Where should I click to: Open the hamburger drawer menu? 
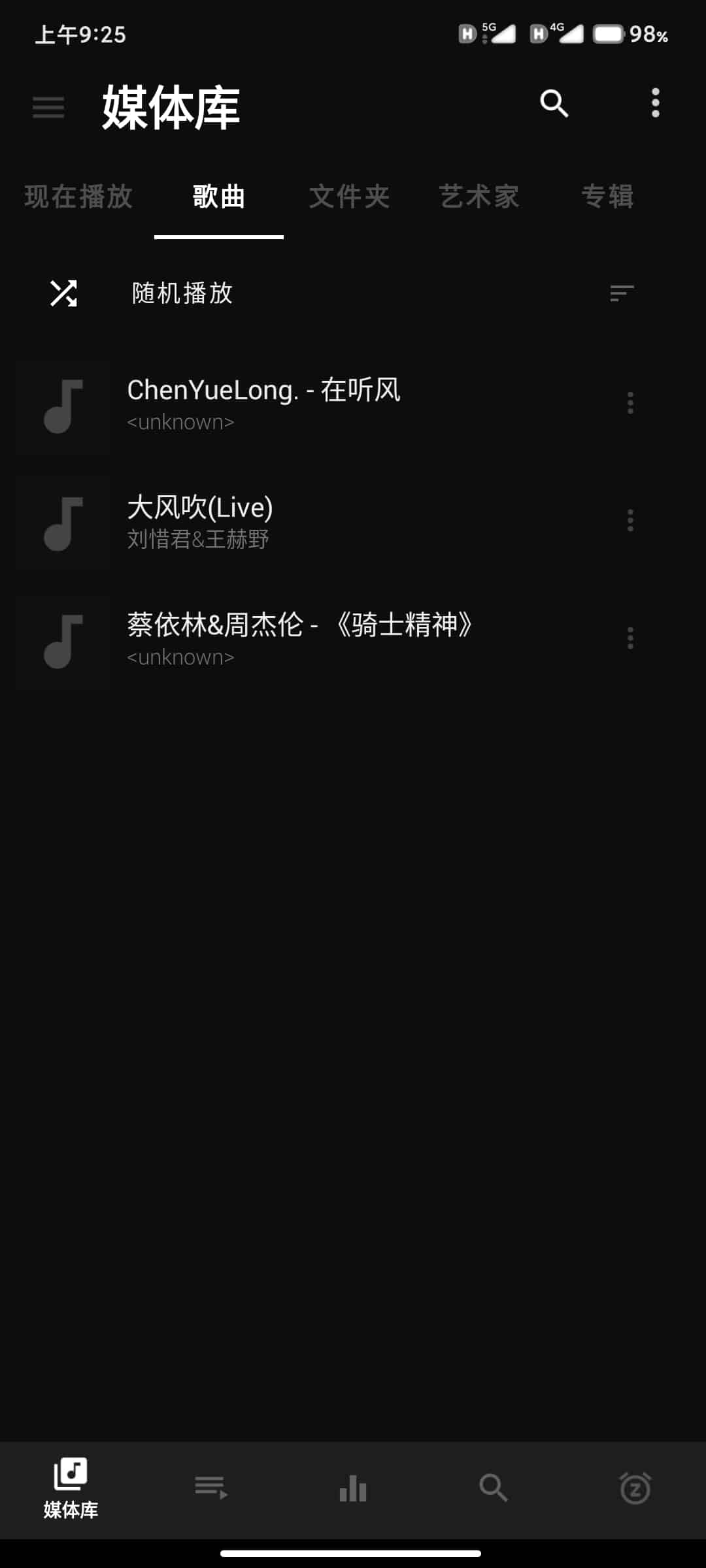tap(48, 106)
